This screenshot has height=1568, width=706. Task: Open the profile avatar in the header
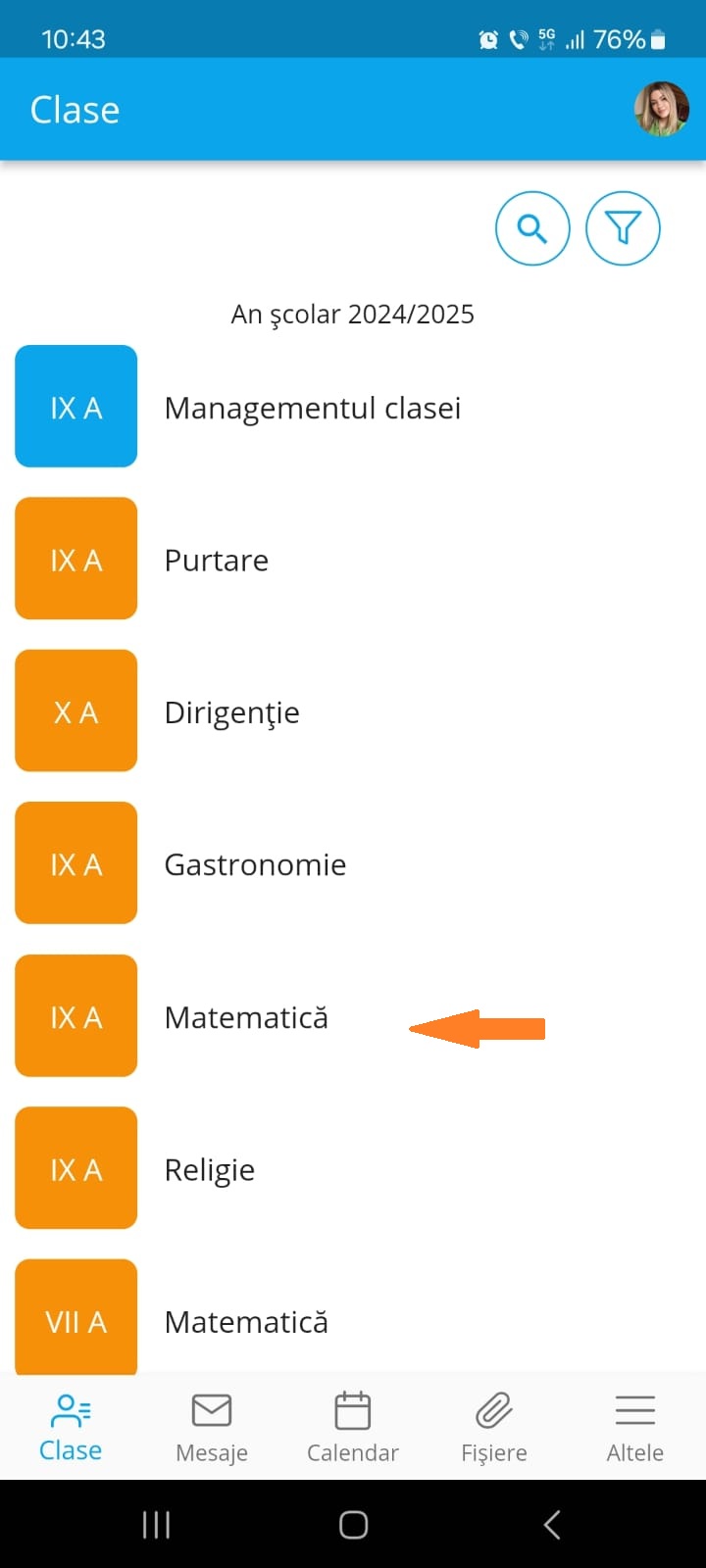tap(661, 109)
